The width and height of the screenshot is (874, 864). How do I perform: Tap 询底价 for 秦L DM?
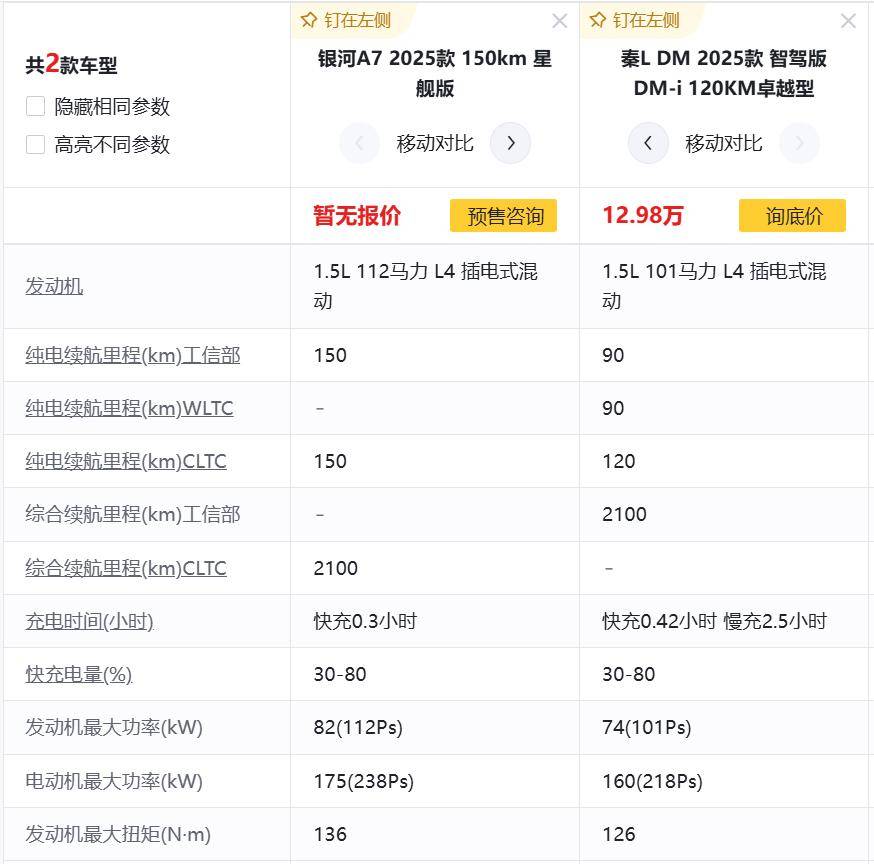point(793,216)
